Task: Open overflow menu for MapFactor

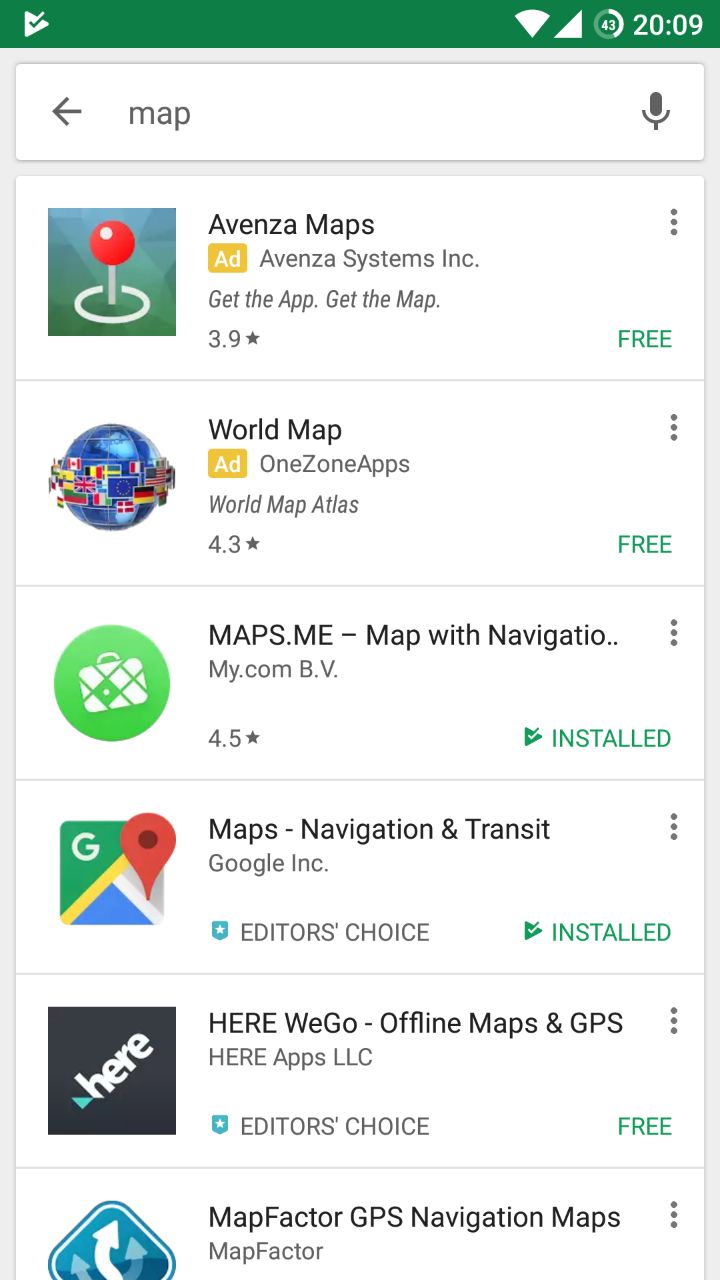Action: [x=673, y=1215]
